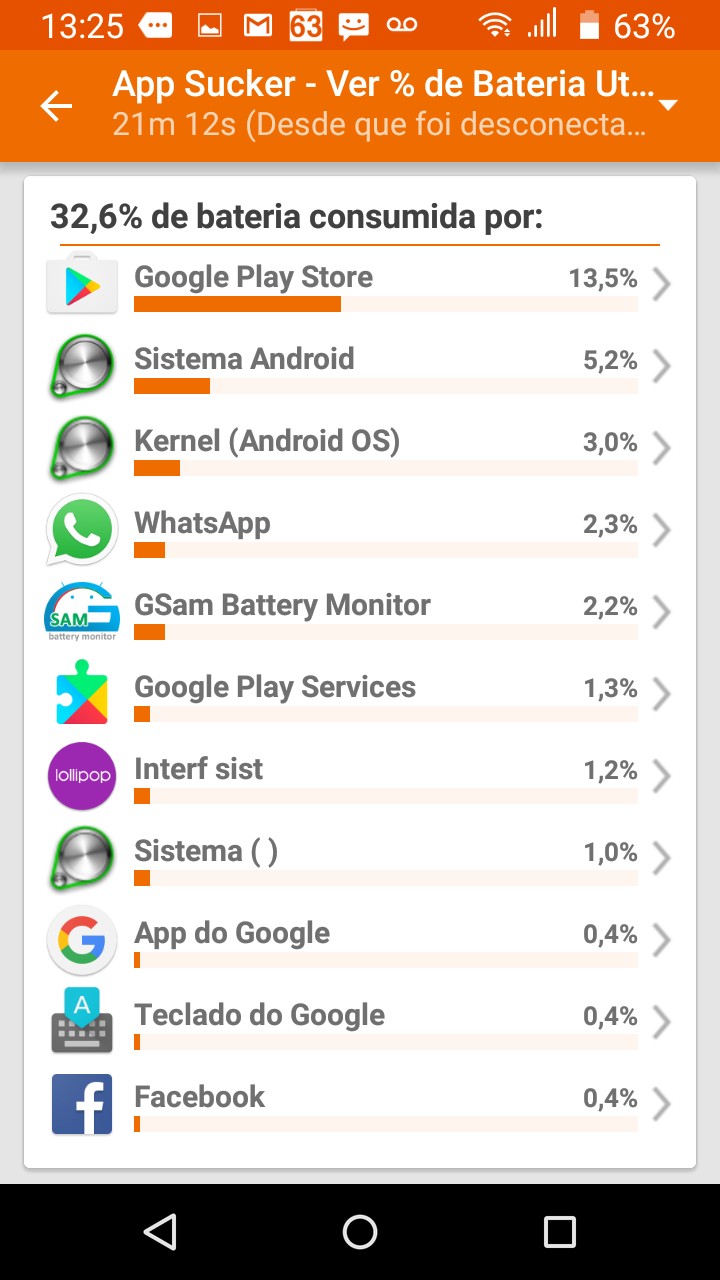This screenshot has width=720, height=1280.
Task: Open App do Google usage details
Action: [360, 942]
